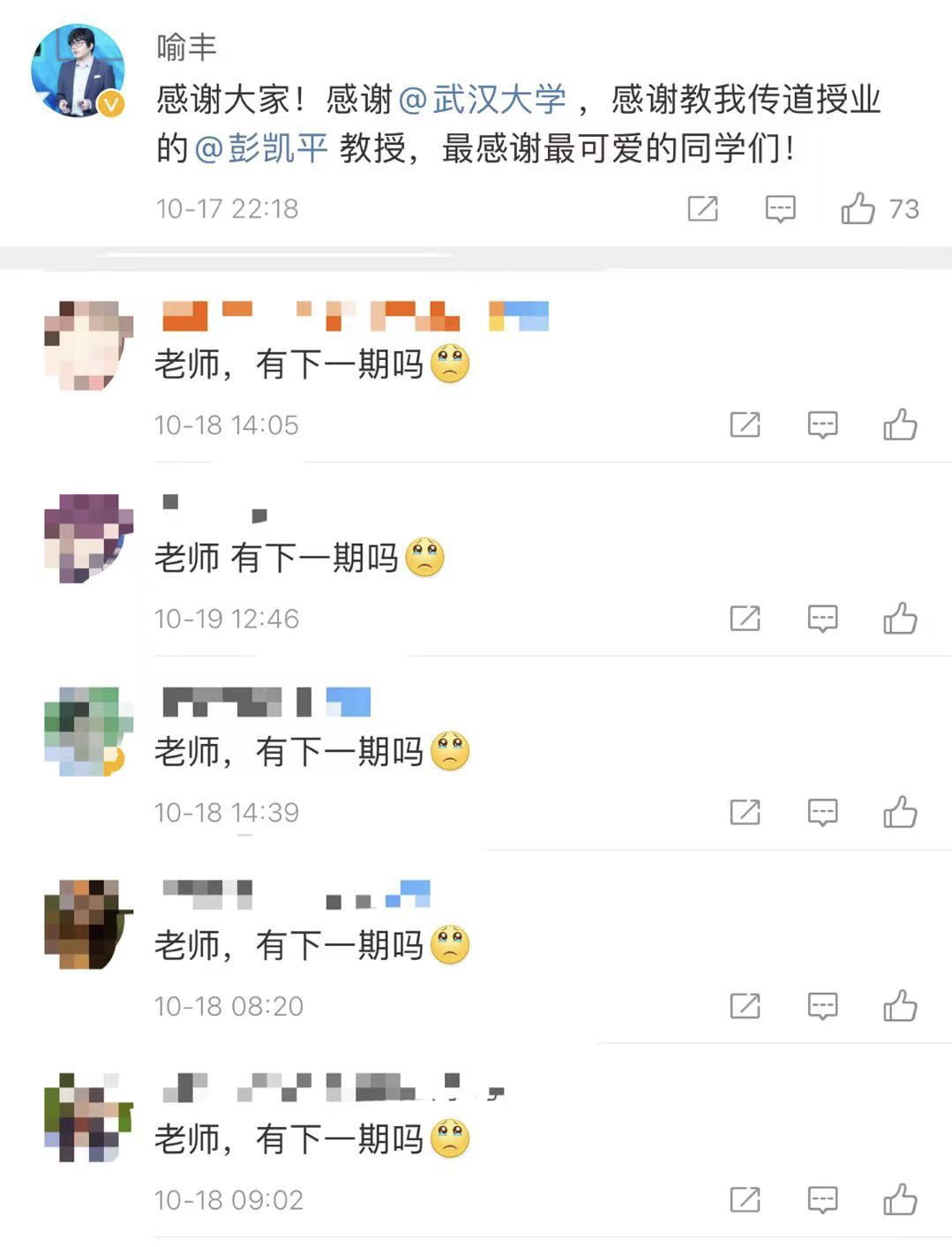Click comment icon on the 10-18 08:20 comment
Screen dimensions: 952x1247
[x=822, y=1005]
